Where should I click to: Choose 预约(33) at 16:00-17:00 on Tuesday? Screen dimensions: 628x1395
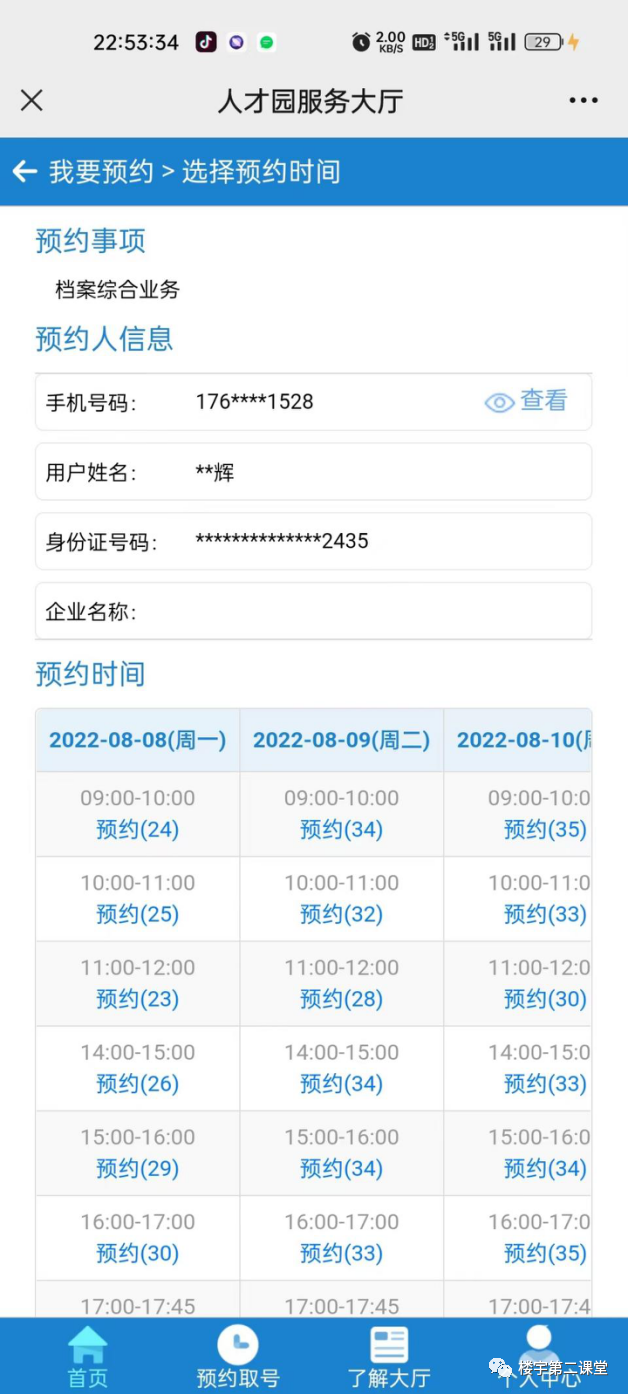[x=342, y=1253]
